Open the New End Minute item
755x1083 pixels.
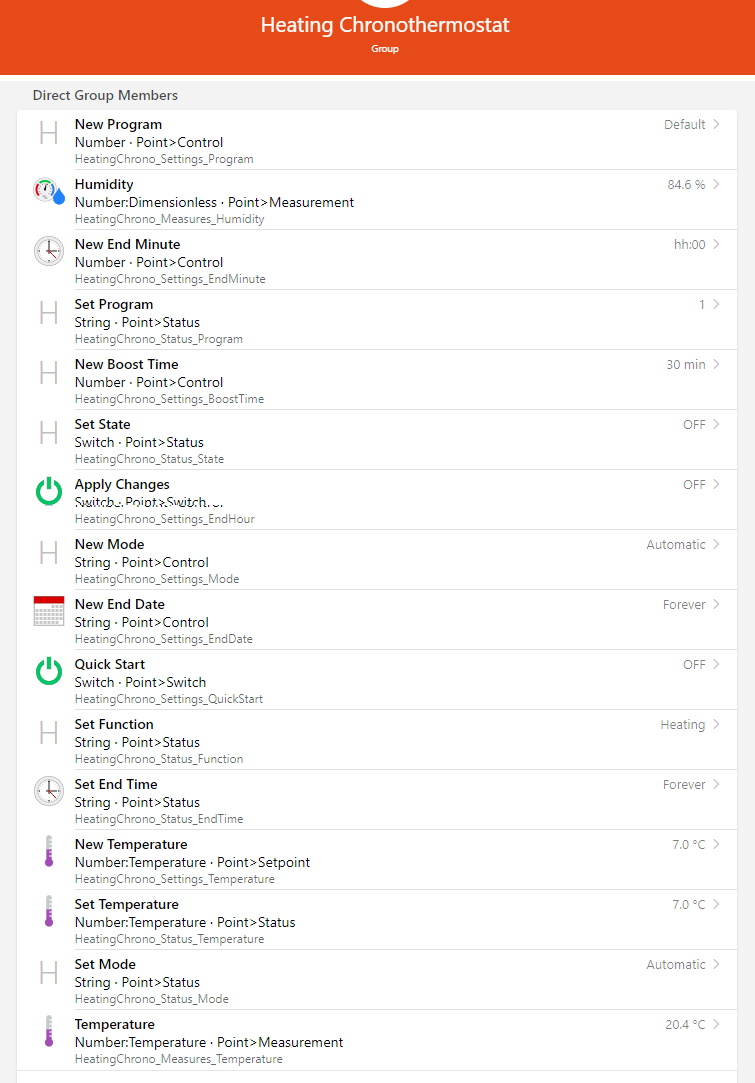tap(377, 260)
